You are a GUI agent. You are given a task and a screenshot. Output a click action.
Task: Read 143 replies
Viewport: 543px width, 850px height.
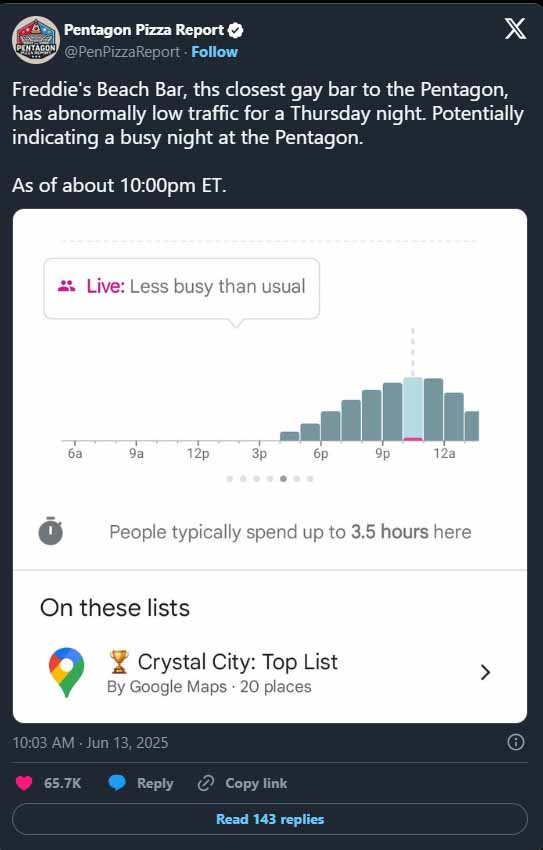click(x=270, y=819)
